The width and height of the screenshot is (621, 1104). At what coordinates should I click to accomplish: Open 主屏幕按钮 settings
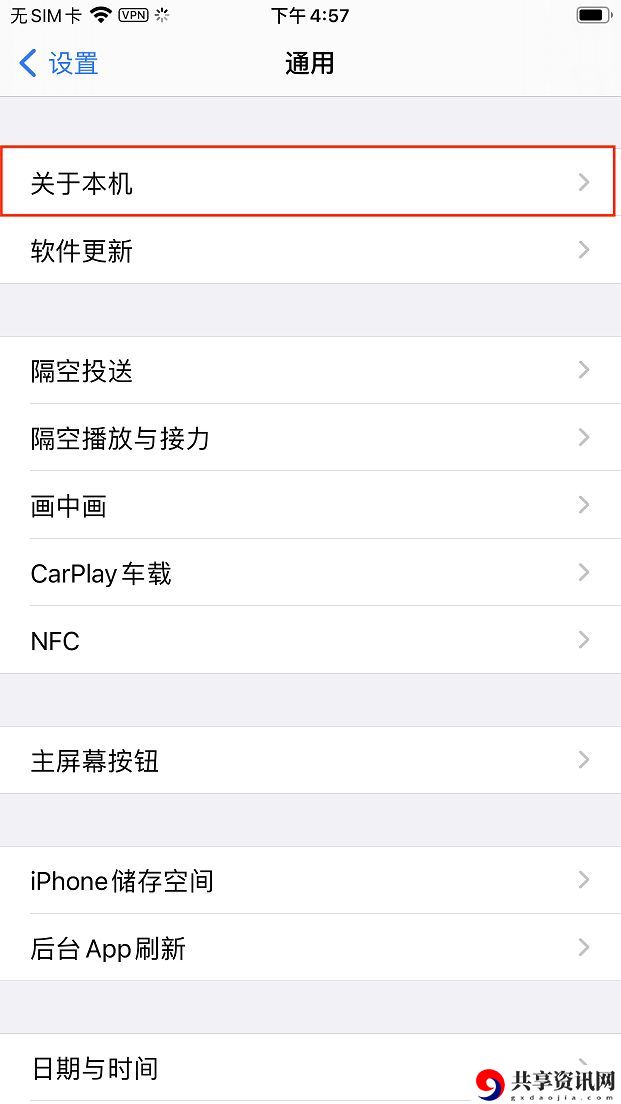(310, 760)
